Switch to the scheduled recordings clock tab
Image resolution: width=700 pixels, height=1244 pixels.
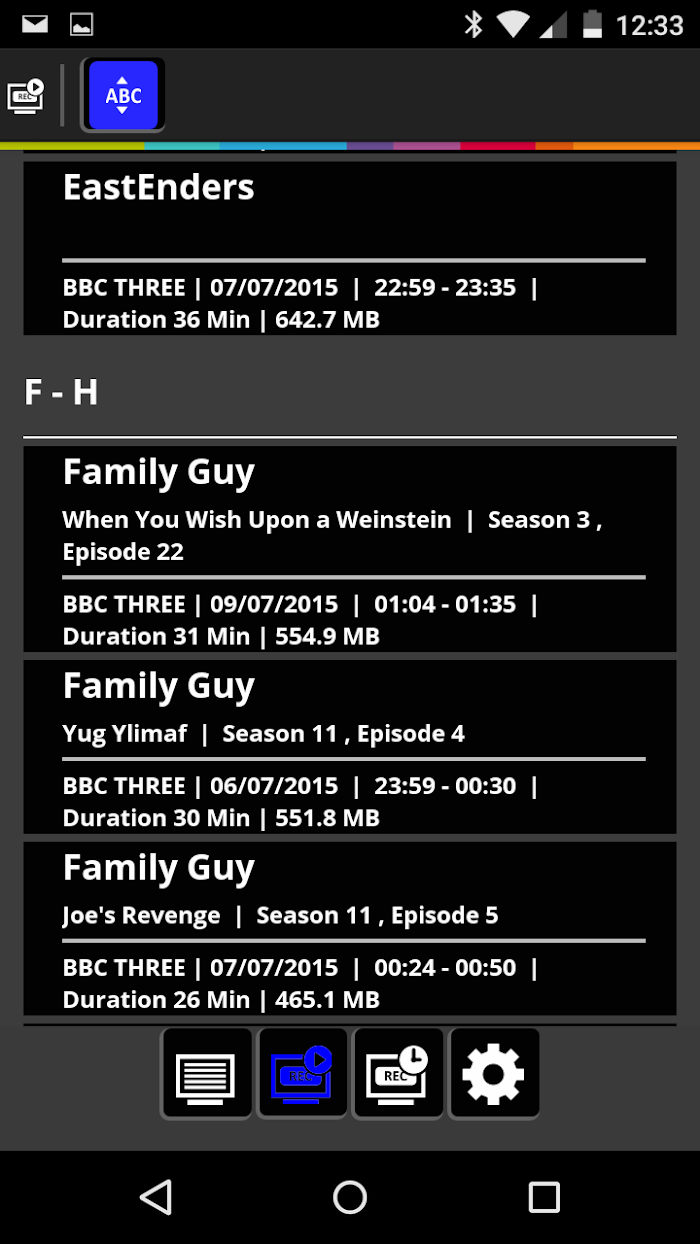[x=398, y=1074]
